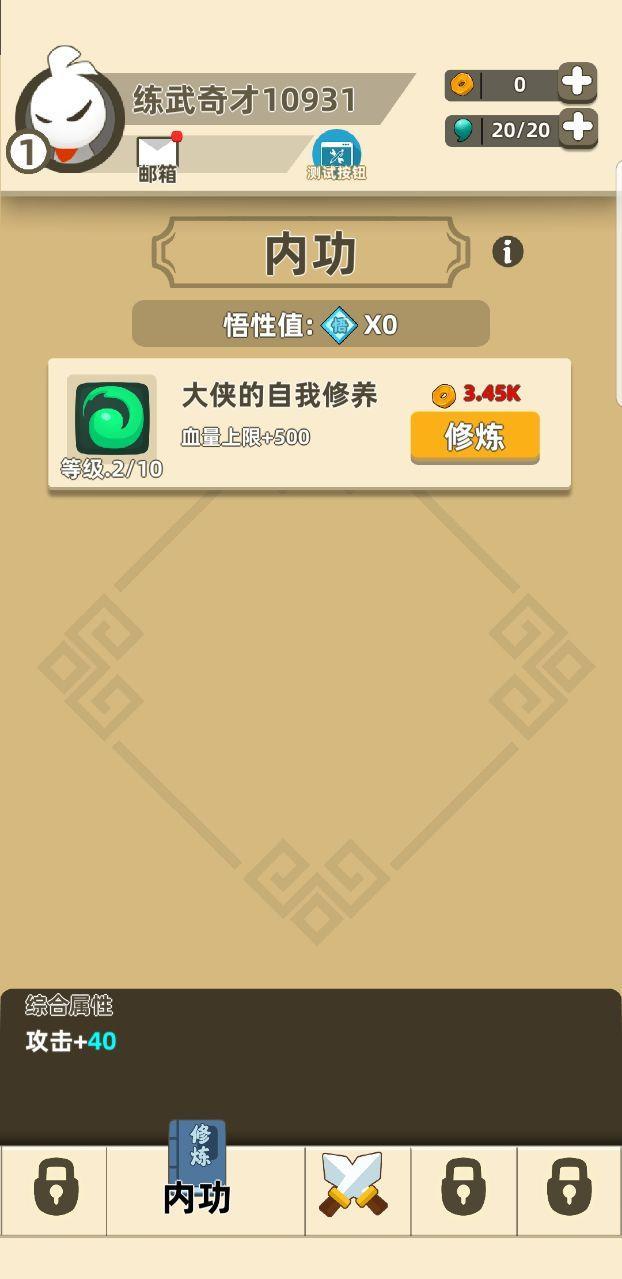Add more energy with the plus beside 20/20
Viewport: 622px width, 1279px height.
pyautogui.click(x=578, y=128)
